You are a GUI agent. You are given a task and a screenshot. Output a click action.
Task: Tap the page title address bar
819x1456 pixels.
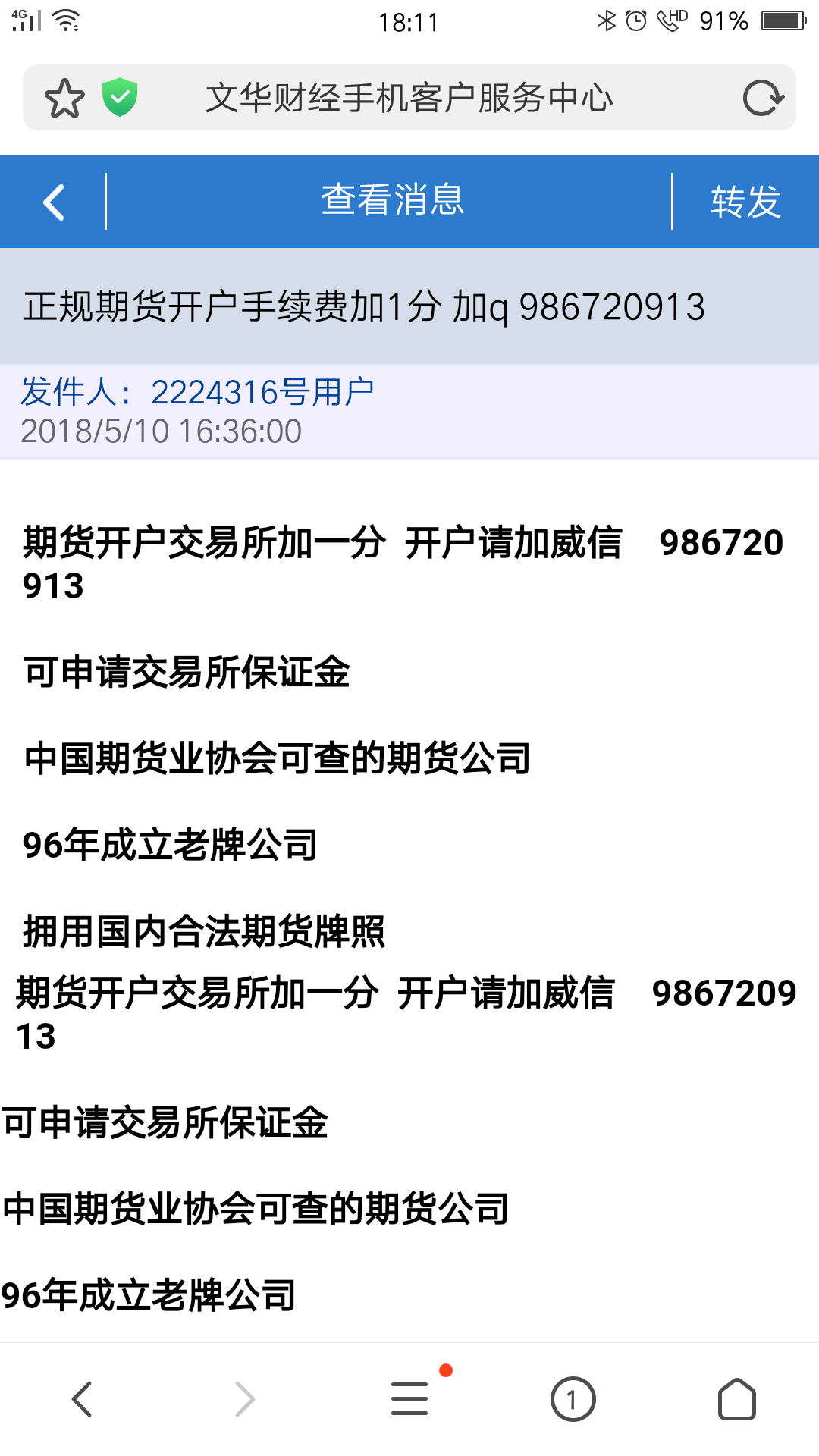coord(409,99)
